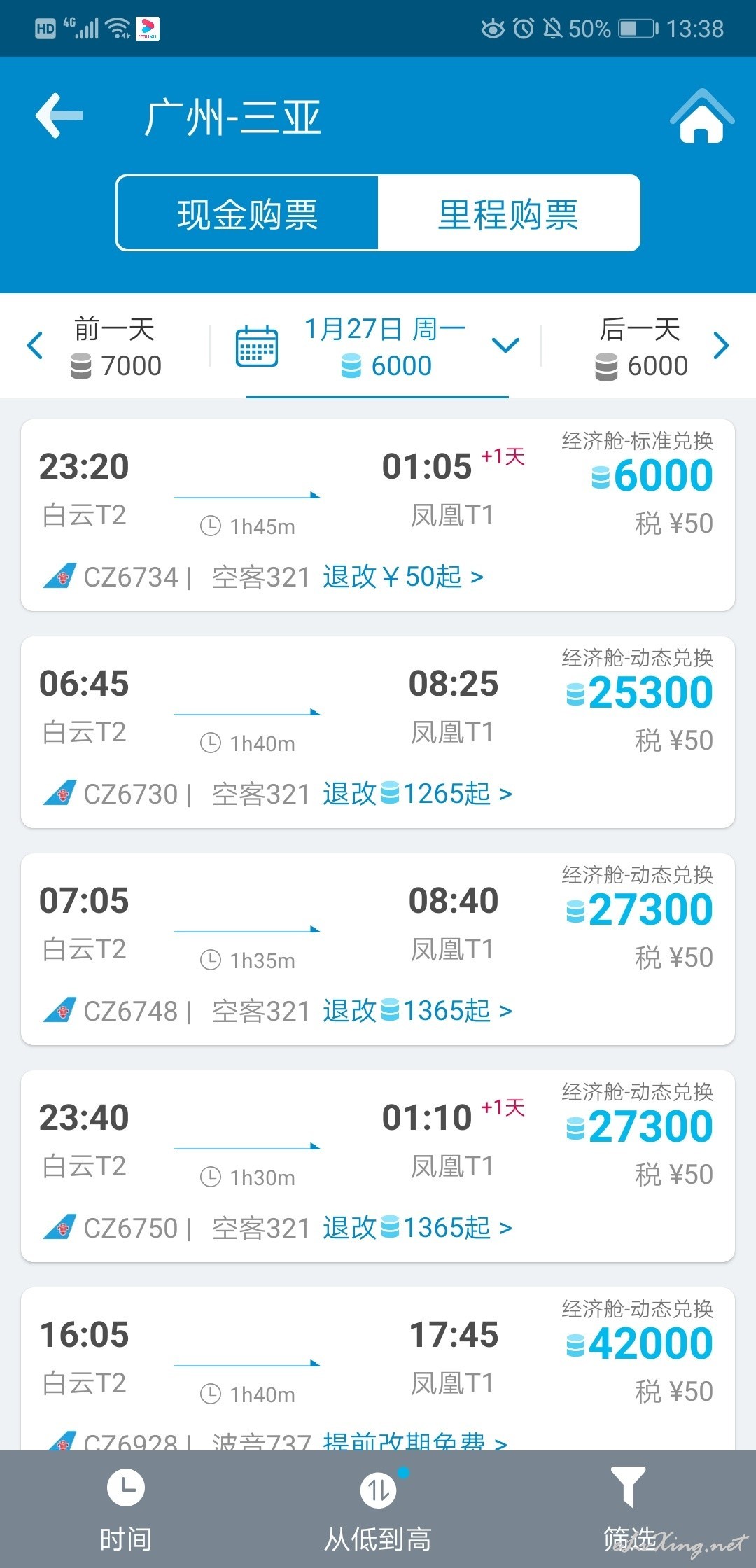
Task: Tap the 从低到高 price sort
Action: coord(378,1509)
